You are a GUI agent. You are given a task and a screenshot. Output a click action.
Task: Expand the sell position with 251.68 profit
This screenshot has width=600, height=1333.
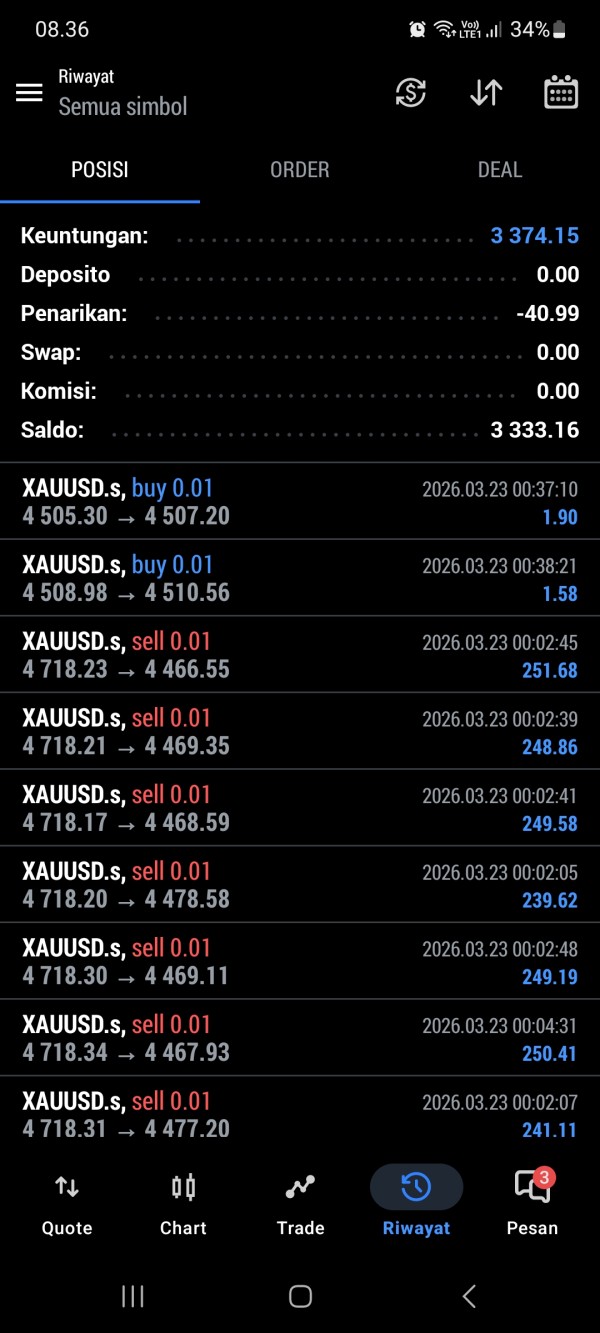(300, 655)
